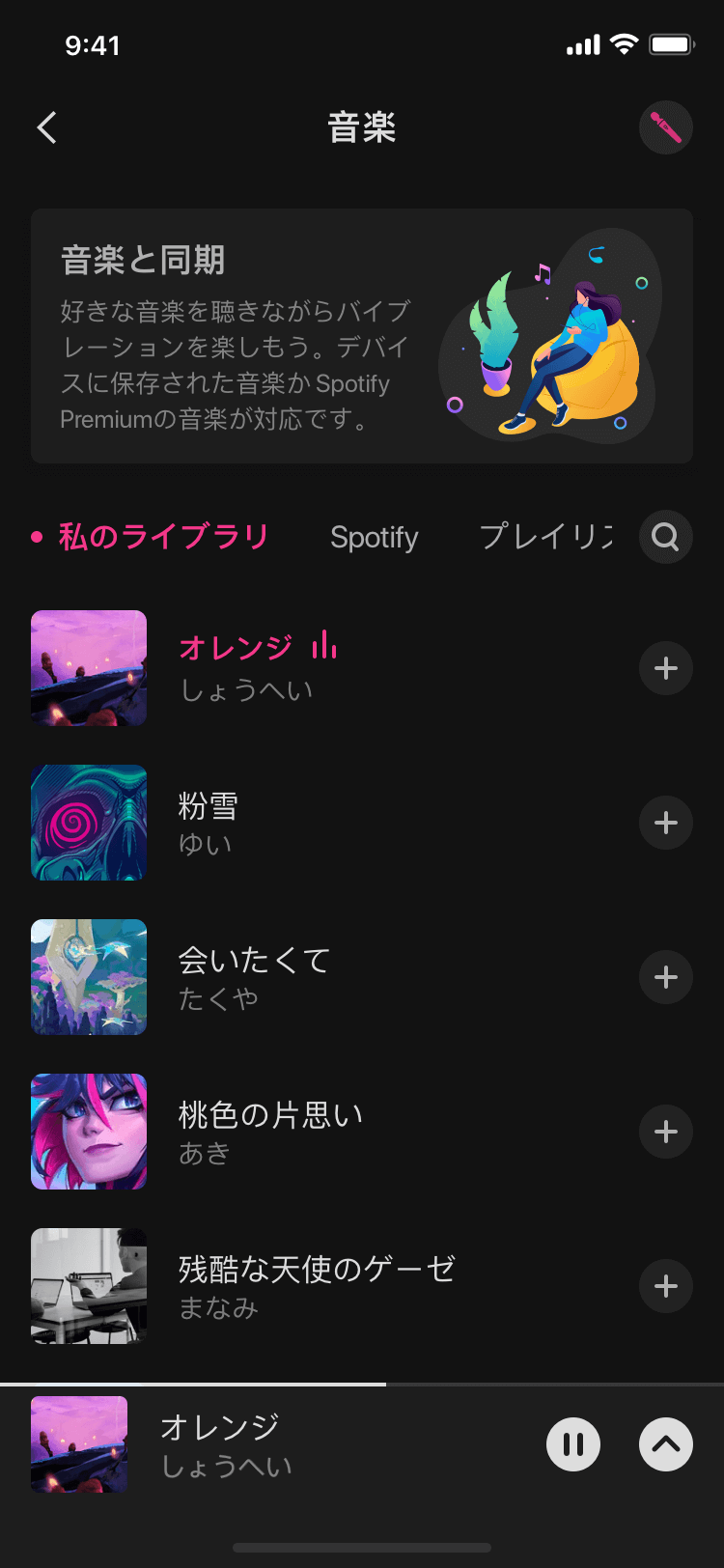Add 桃色の片思い with its plus button
This screenshot has height=1568, width=724.
pos(665,1131)
